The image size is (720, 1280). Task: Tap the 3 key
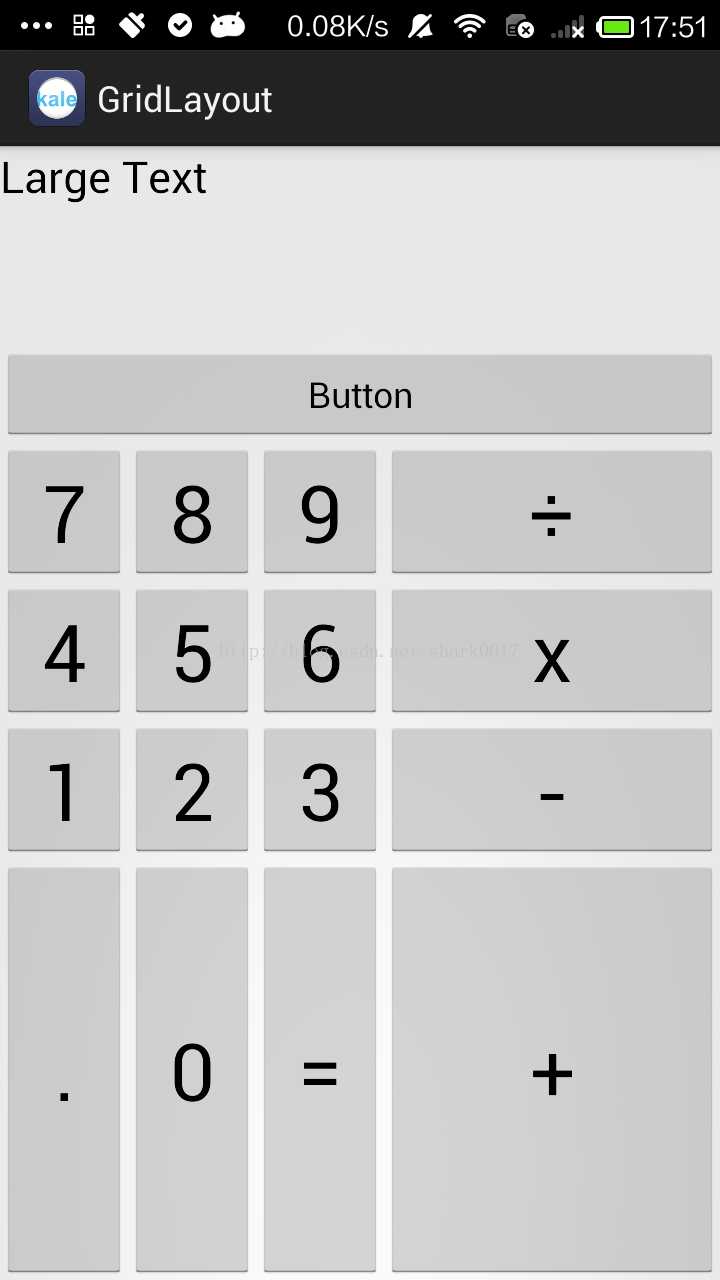pyautogui.click(x=320, y=790)
